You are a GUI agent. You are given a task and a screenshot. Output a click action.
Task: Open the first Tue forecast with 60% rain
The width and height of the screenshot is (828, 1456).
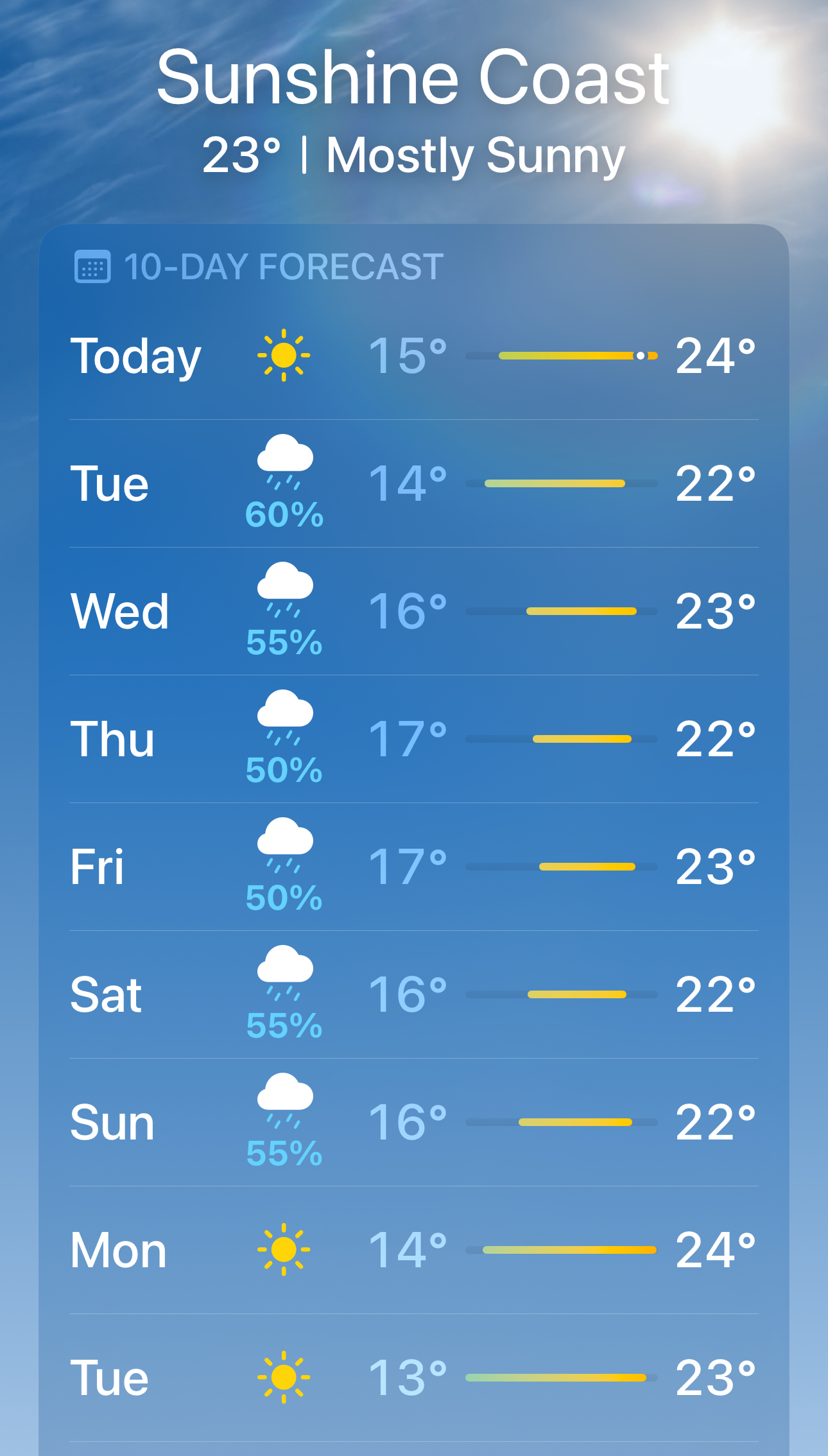414,483
